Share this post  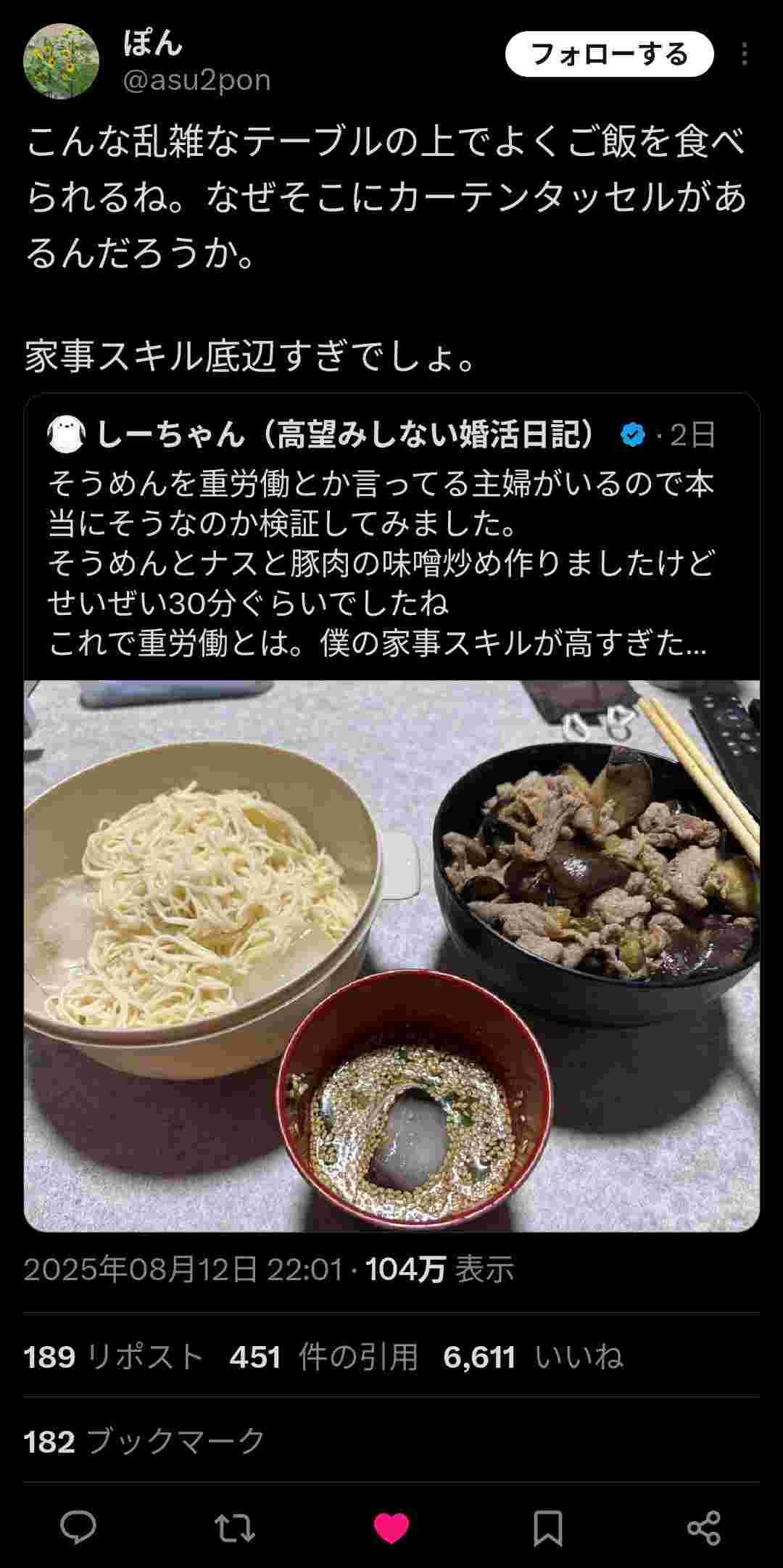[703, 1527]
